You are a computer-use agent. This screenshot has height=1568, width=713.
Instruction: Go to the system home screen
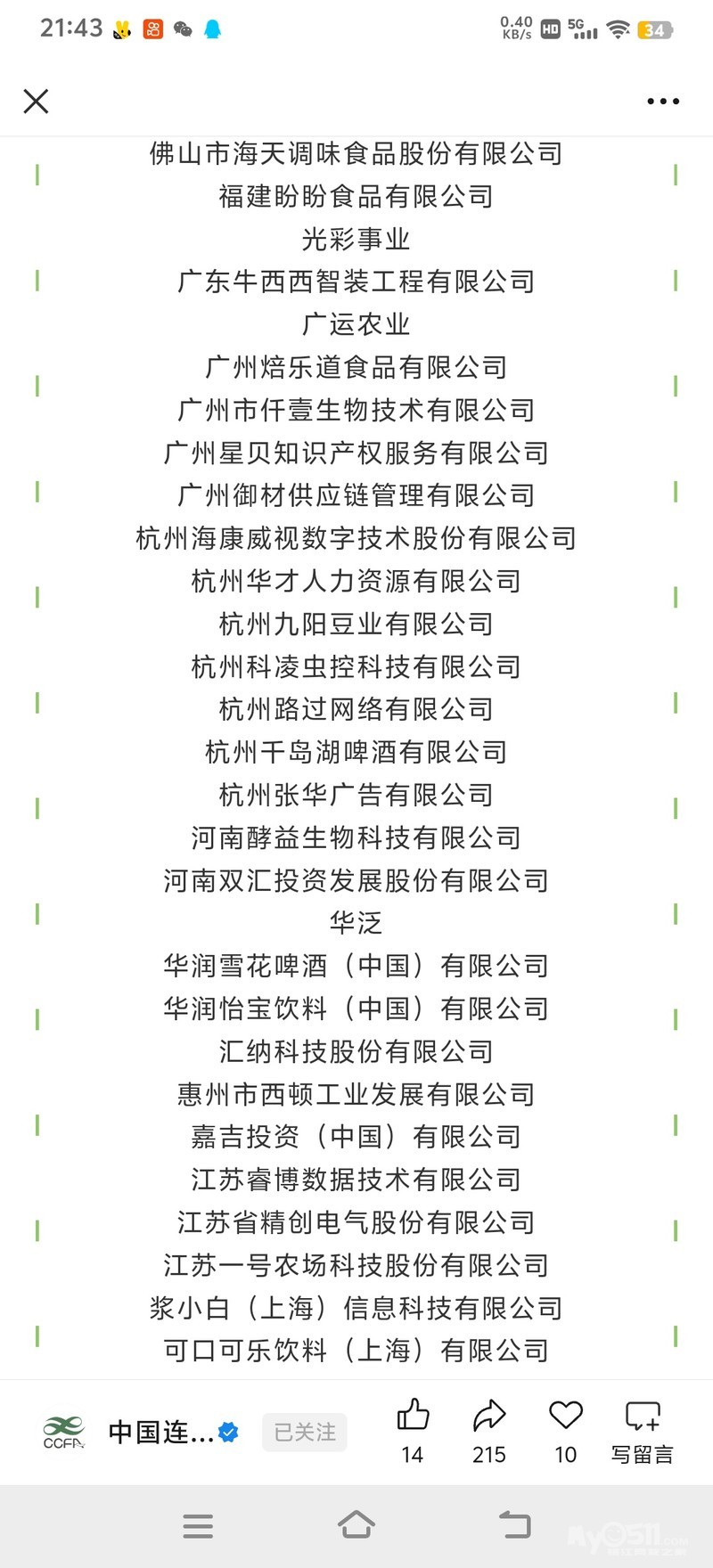[356, 1525]
